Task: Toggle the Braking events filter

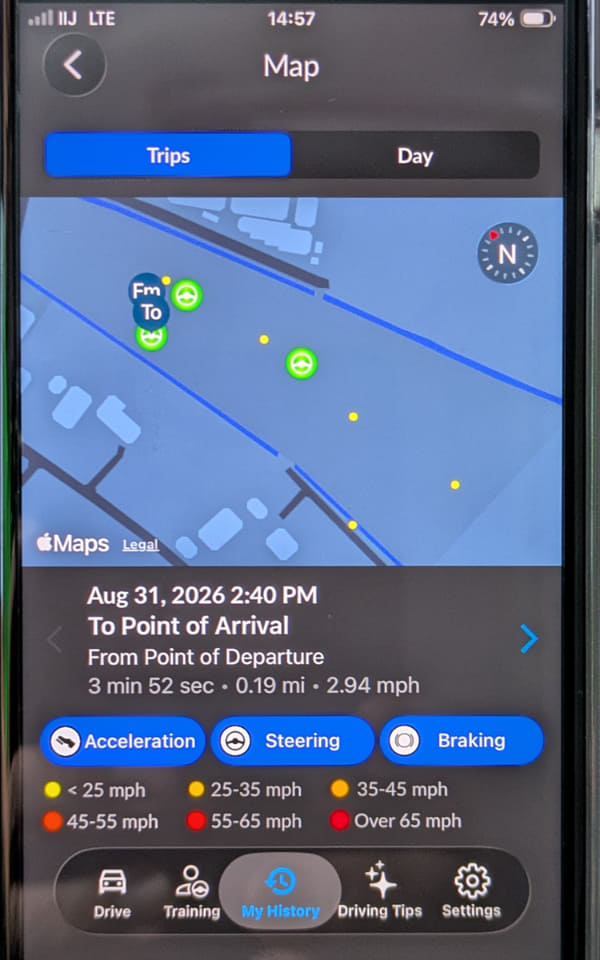Action: pos(462,741)
